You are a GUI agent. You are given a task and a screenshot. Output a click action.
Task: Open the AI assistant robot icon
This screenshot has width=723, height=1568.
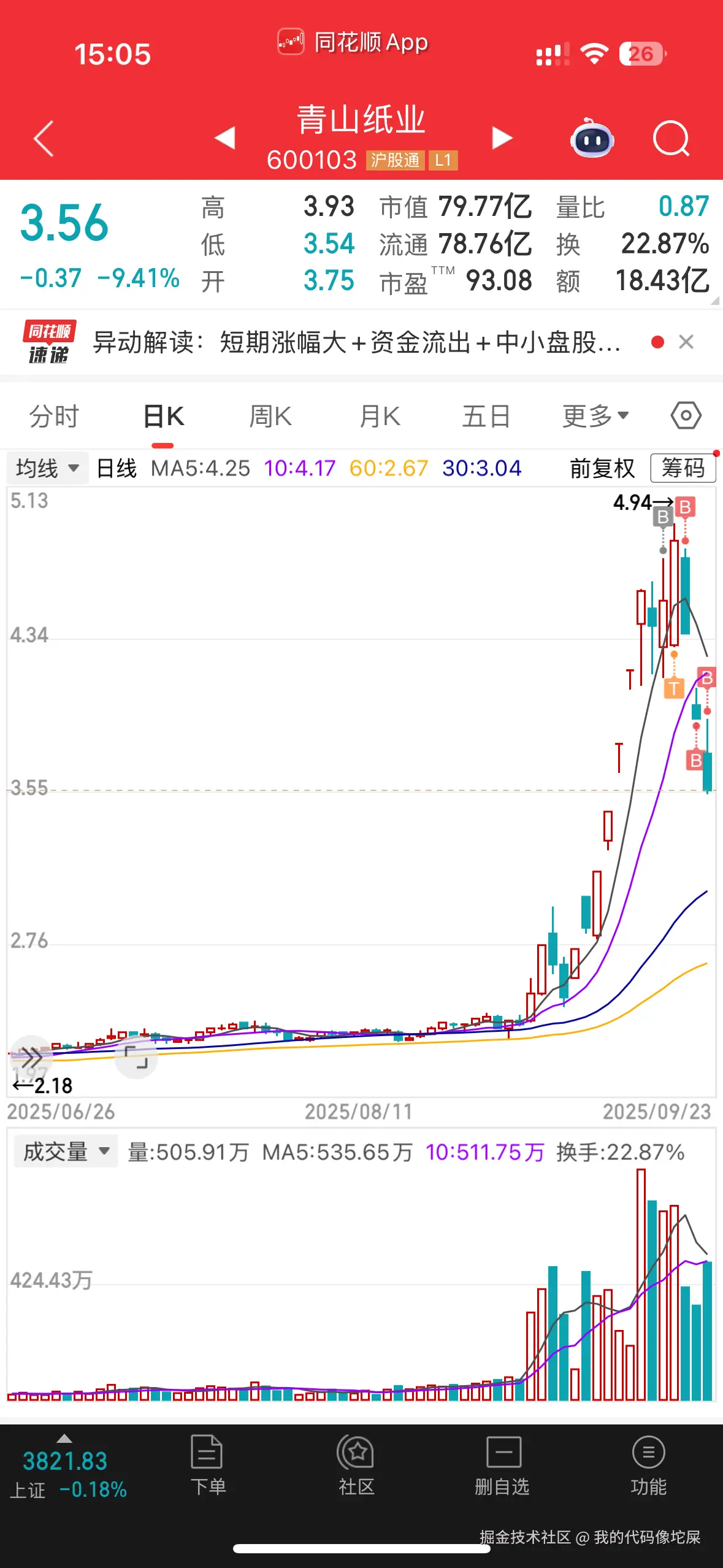(591, 140)
